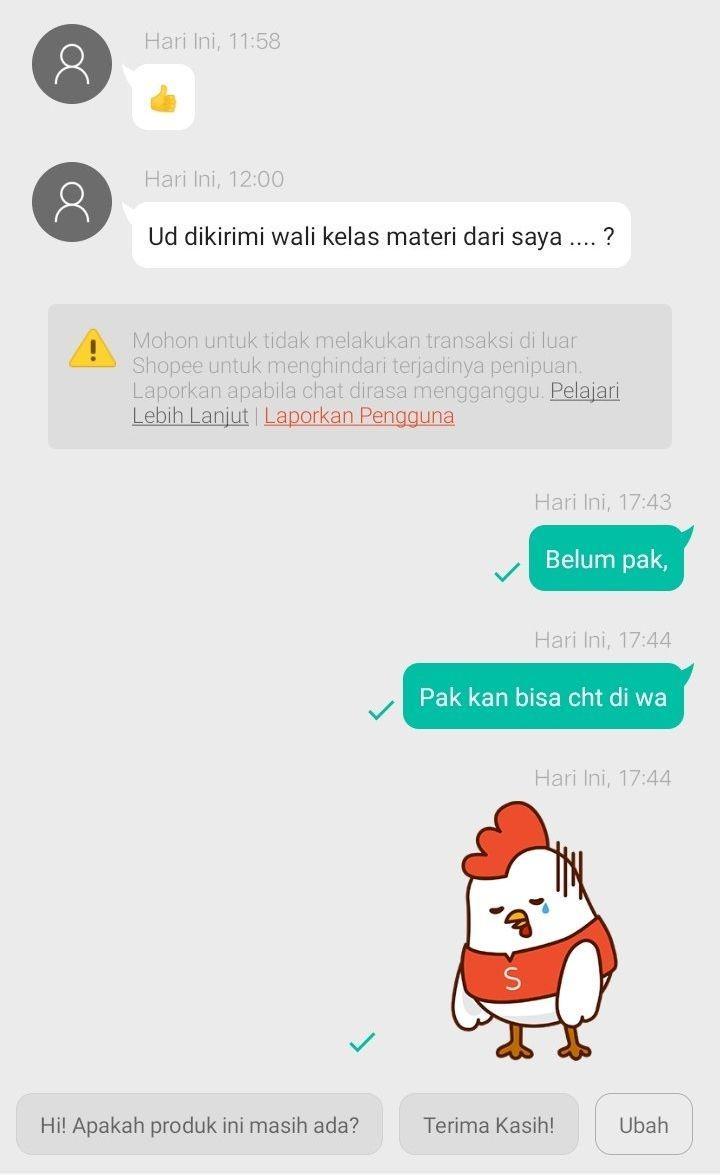Open 'Pelajari Lebih Lanjut' link
Viewport: 720px width, 1175px height.
585,391
